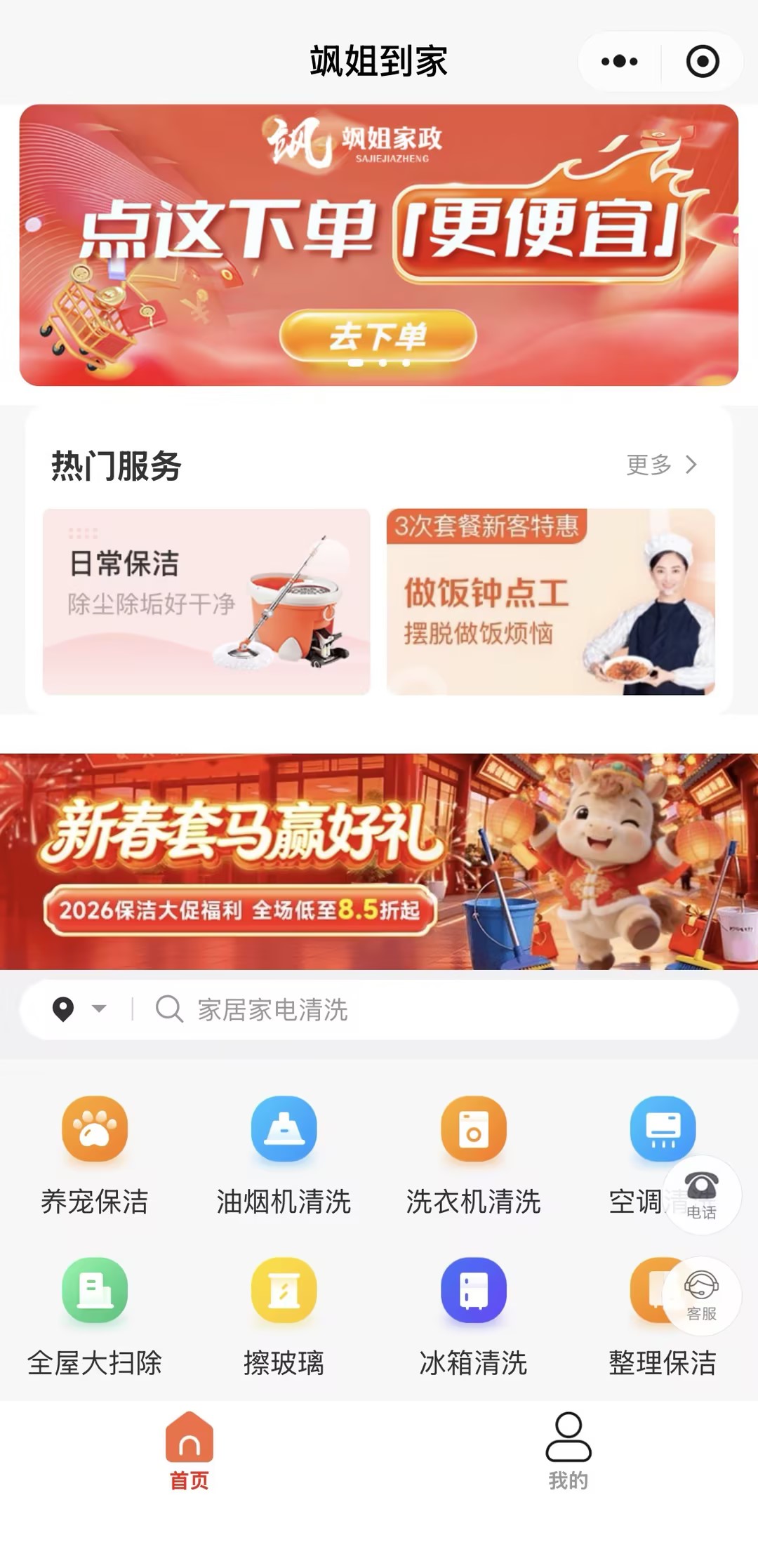Tap the 去下单 button on the top banner
758x1568 pixels.
click(x=378, y=336)
